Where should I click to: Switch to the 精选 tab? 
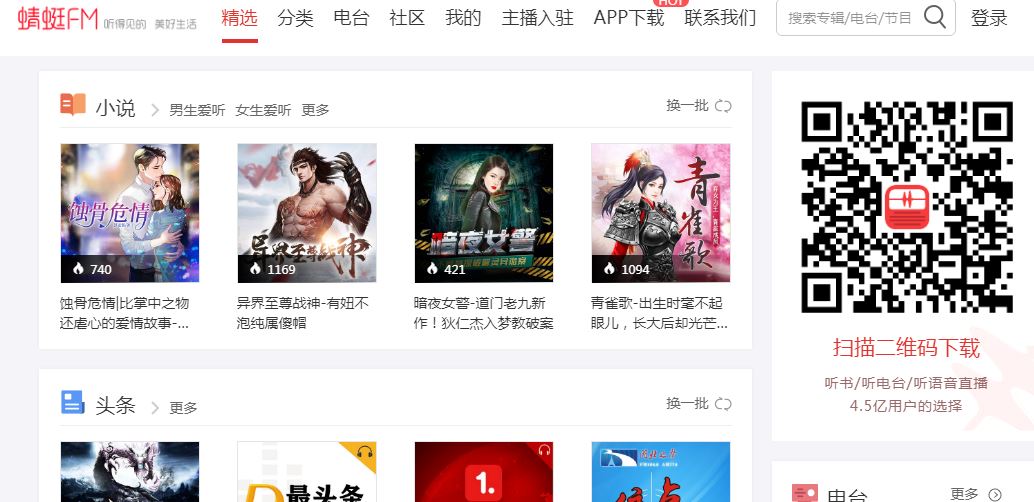click(x=239, y=18)
